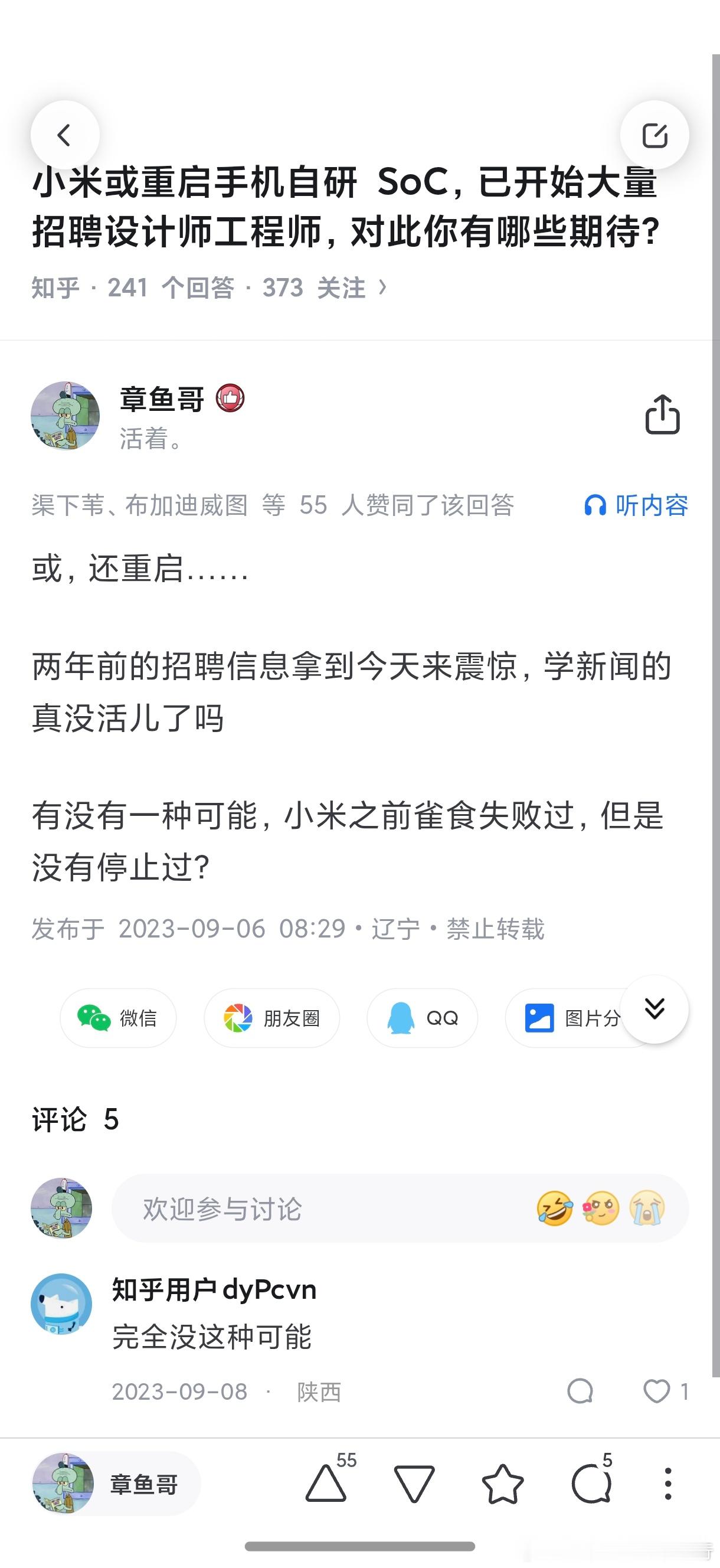The image size is (720, 1568).
Task: Expand the double-chevron floating button
Action: (654, 1009)
